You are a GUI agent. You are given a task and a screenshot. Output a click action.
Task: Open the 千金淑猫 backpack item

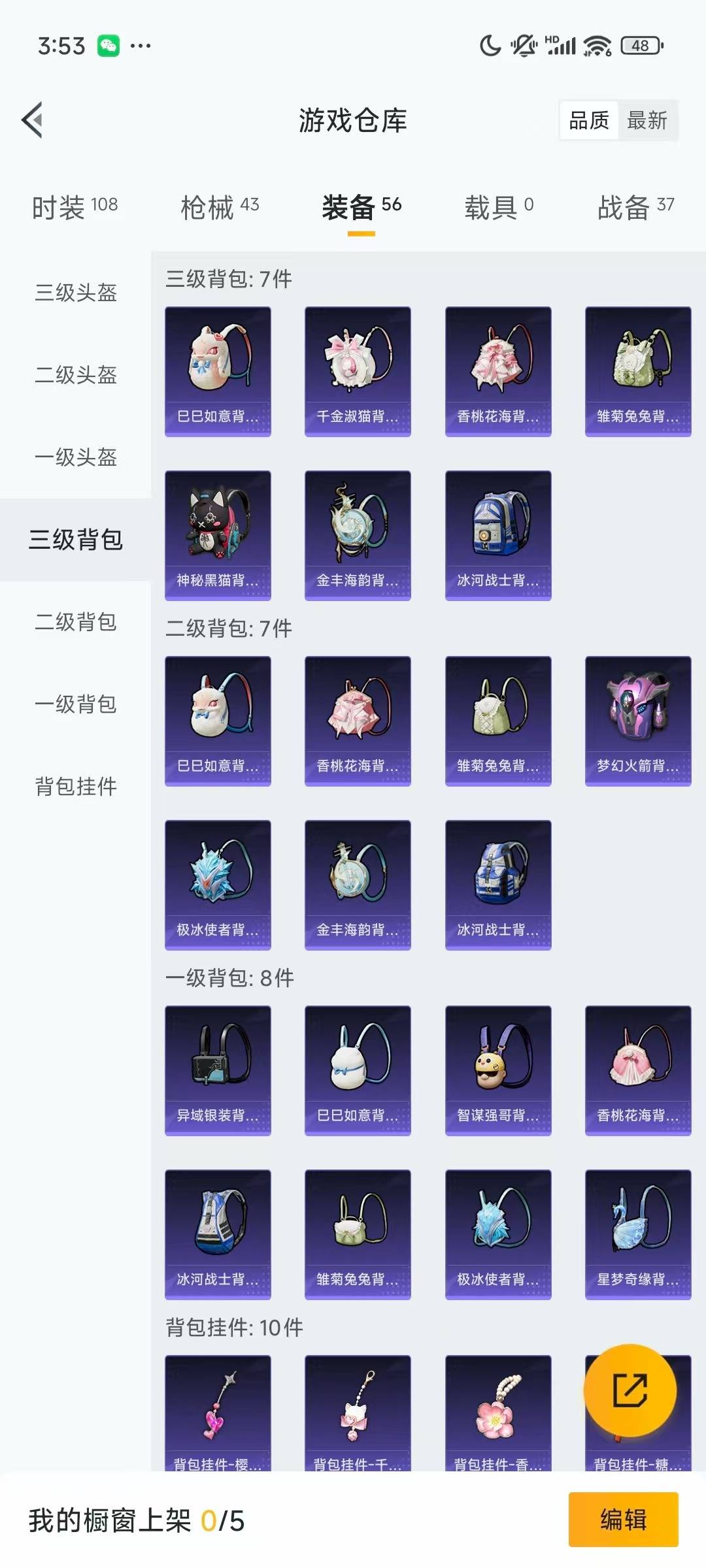[x=358, y=371]
